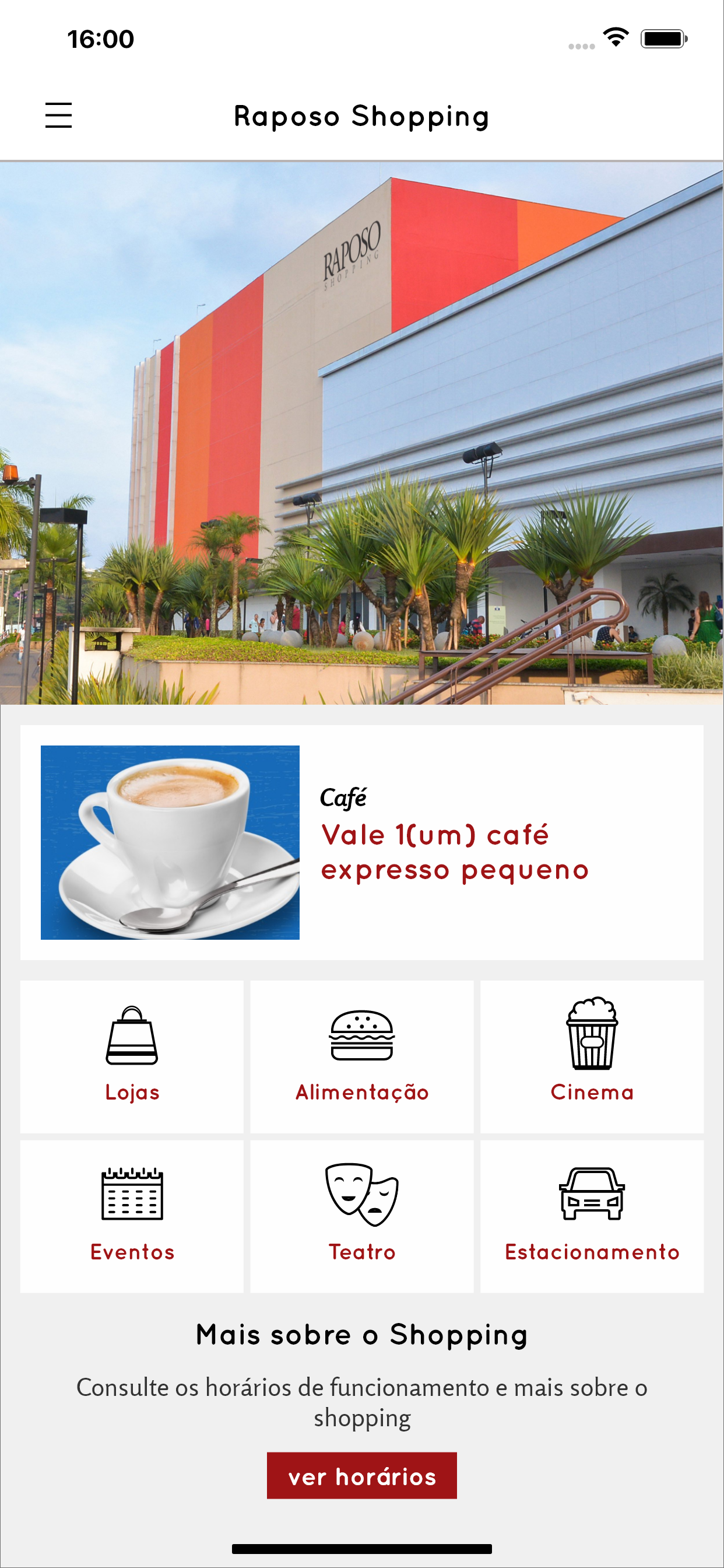Tap the home indicator bar
This screenshot has width=724, height=1568.
point(361,1549)
